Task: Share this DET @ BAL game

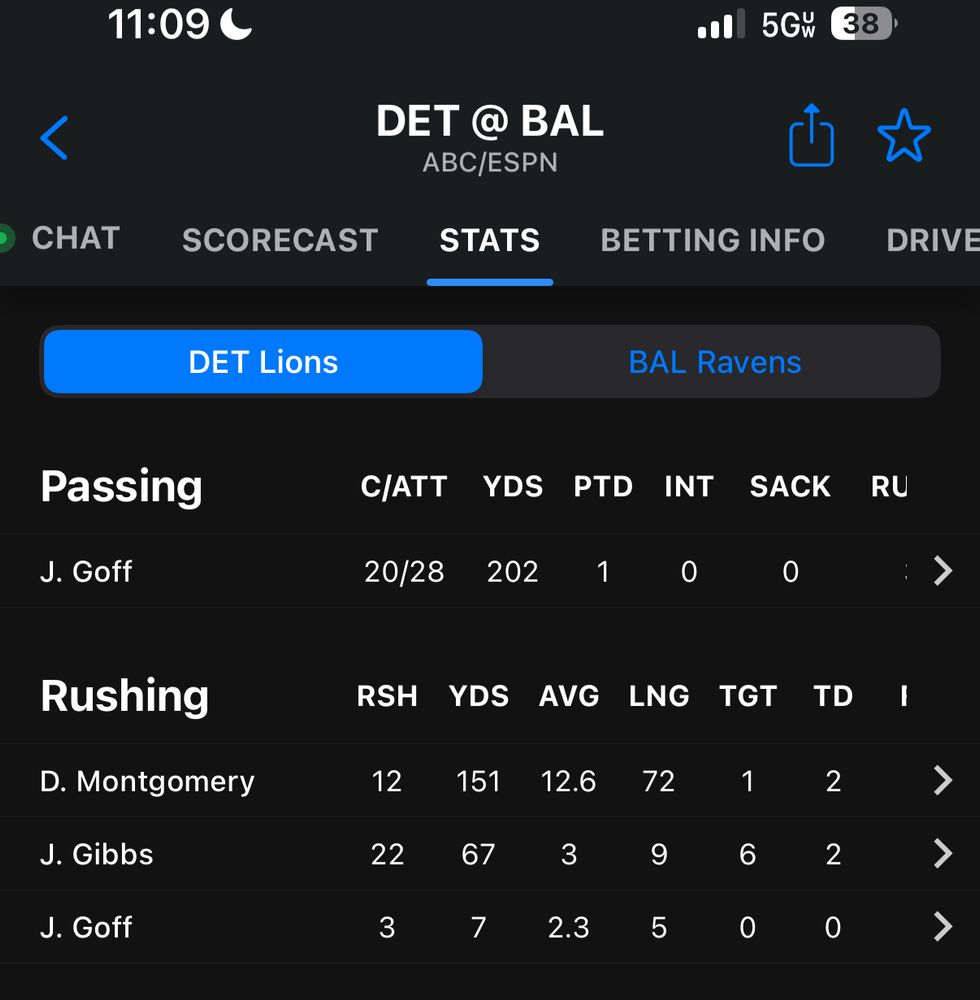Action: point(810,136)
